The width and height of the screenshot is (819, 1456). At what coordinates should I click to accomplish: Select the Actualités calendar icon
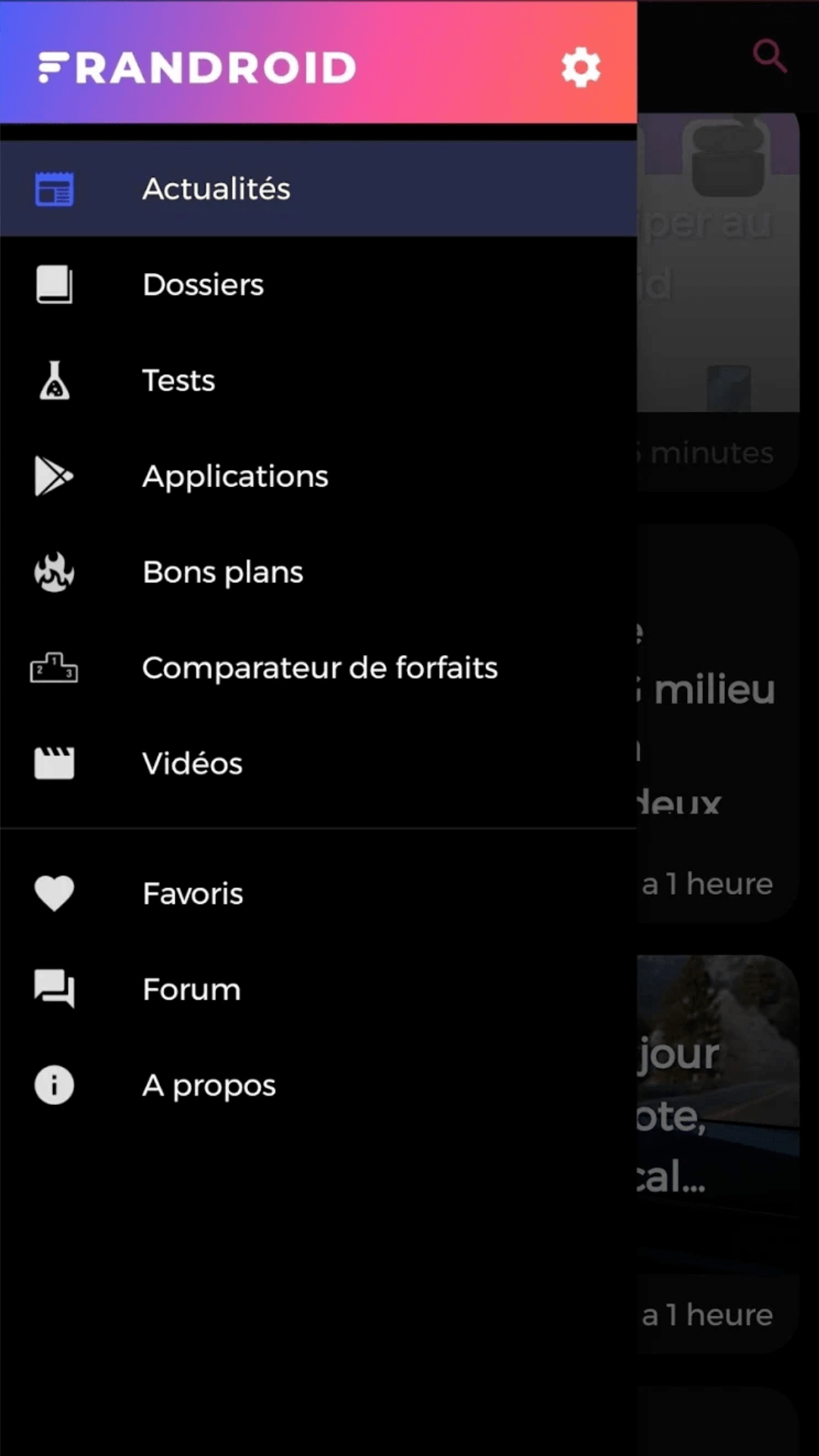click(54, 188)
